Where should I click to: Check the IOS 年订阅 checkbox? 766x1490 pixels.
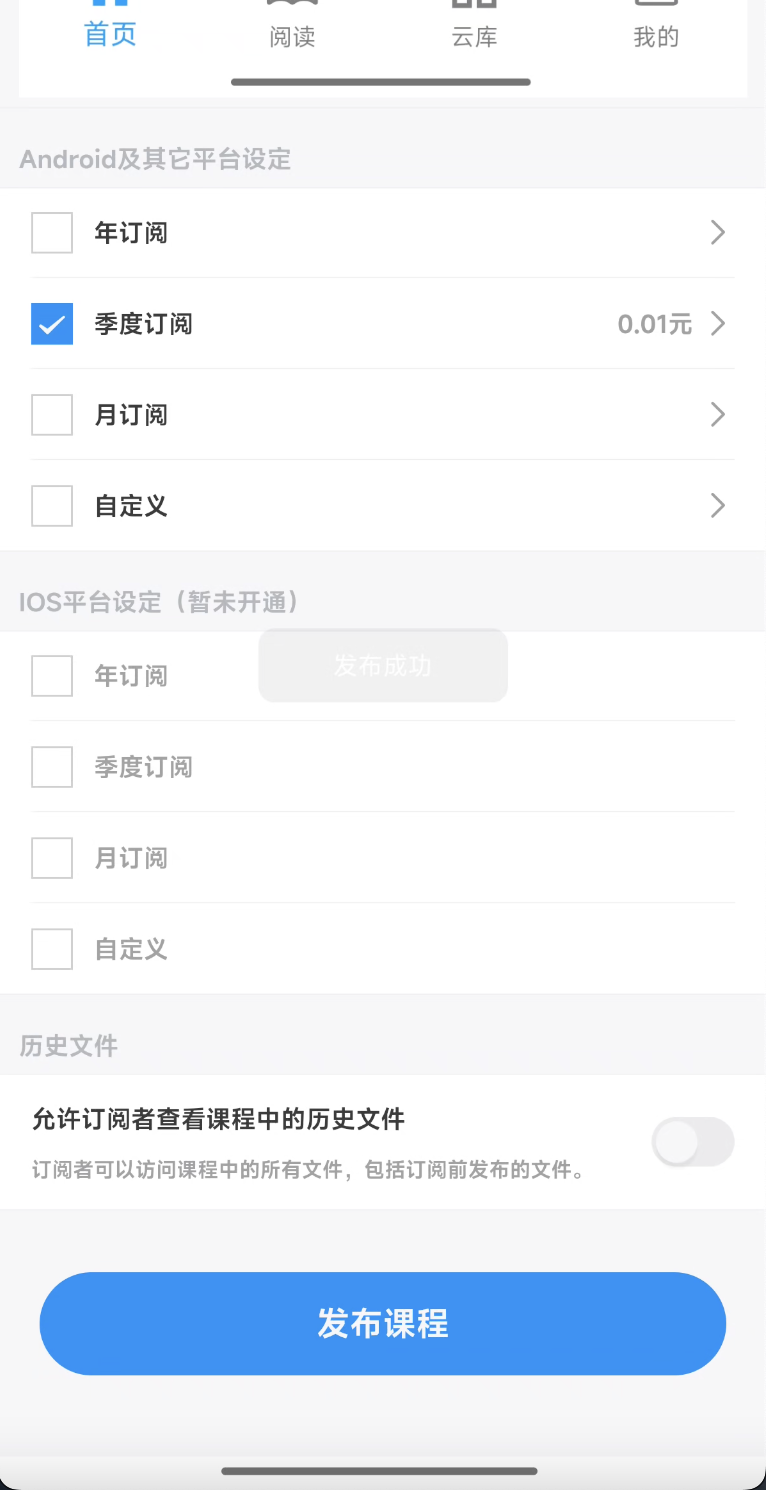click(52, 676)
